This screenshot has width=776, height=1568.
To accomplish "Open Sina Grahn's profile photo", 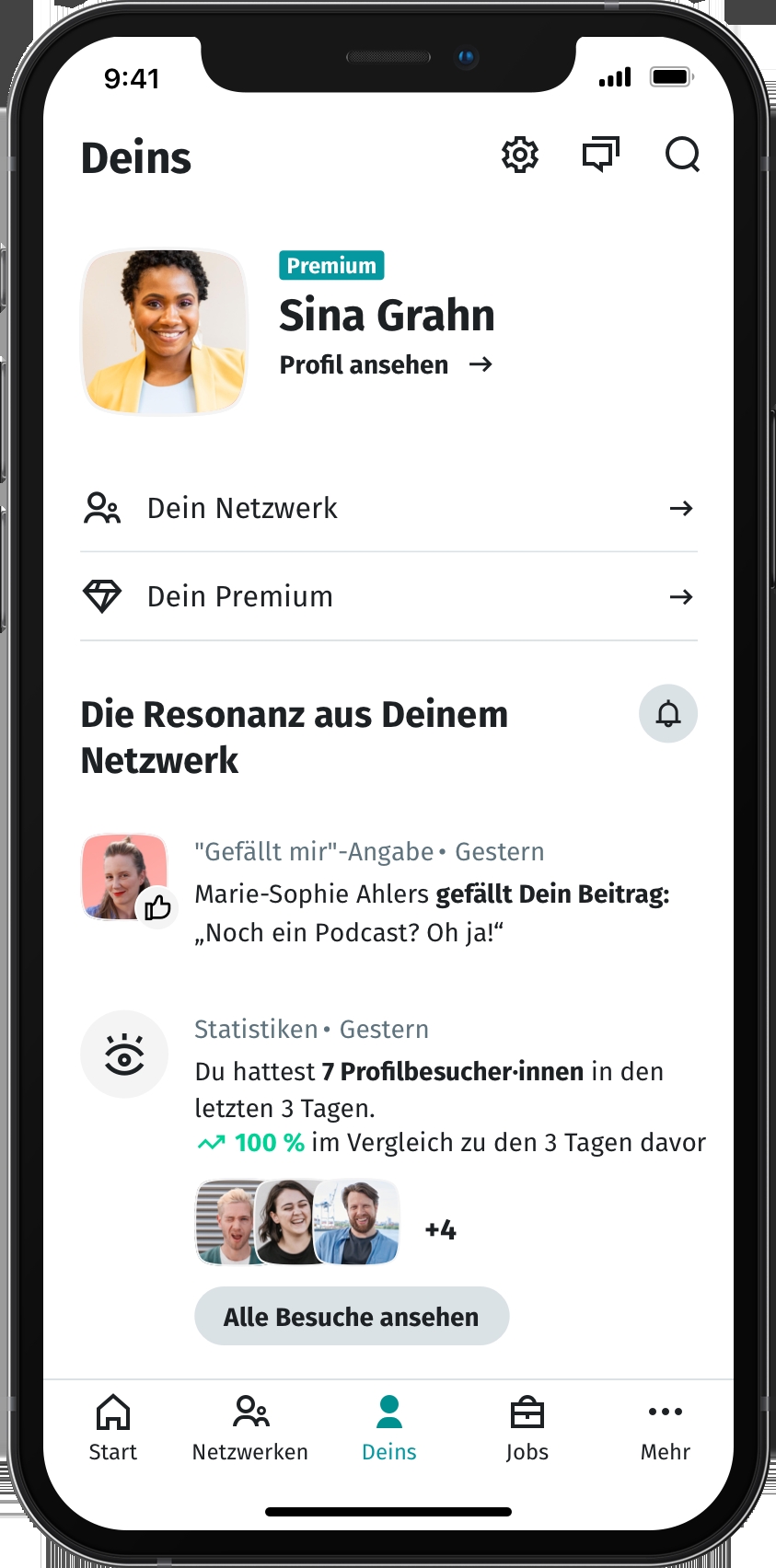I will click(165, 332).
